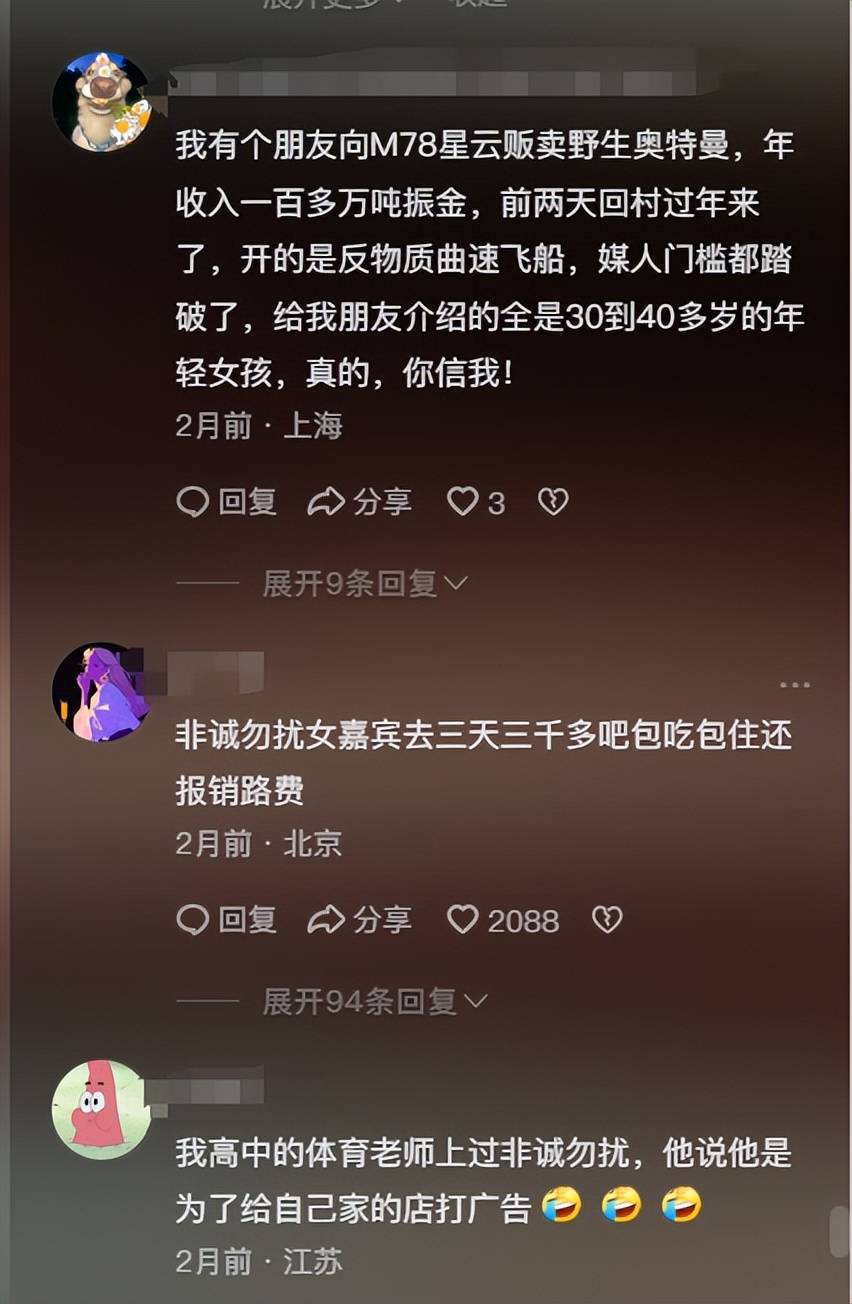Image resolution: width=852 pixels, height=1304 pixels.
Task: Like the 北京 comment with 2088 likes
Action: pyautogui.click(x=502, y=920)
